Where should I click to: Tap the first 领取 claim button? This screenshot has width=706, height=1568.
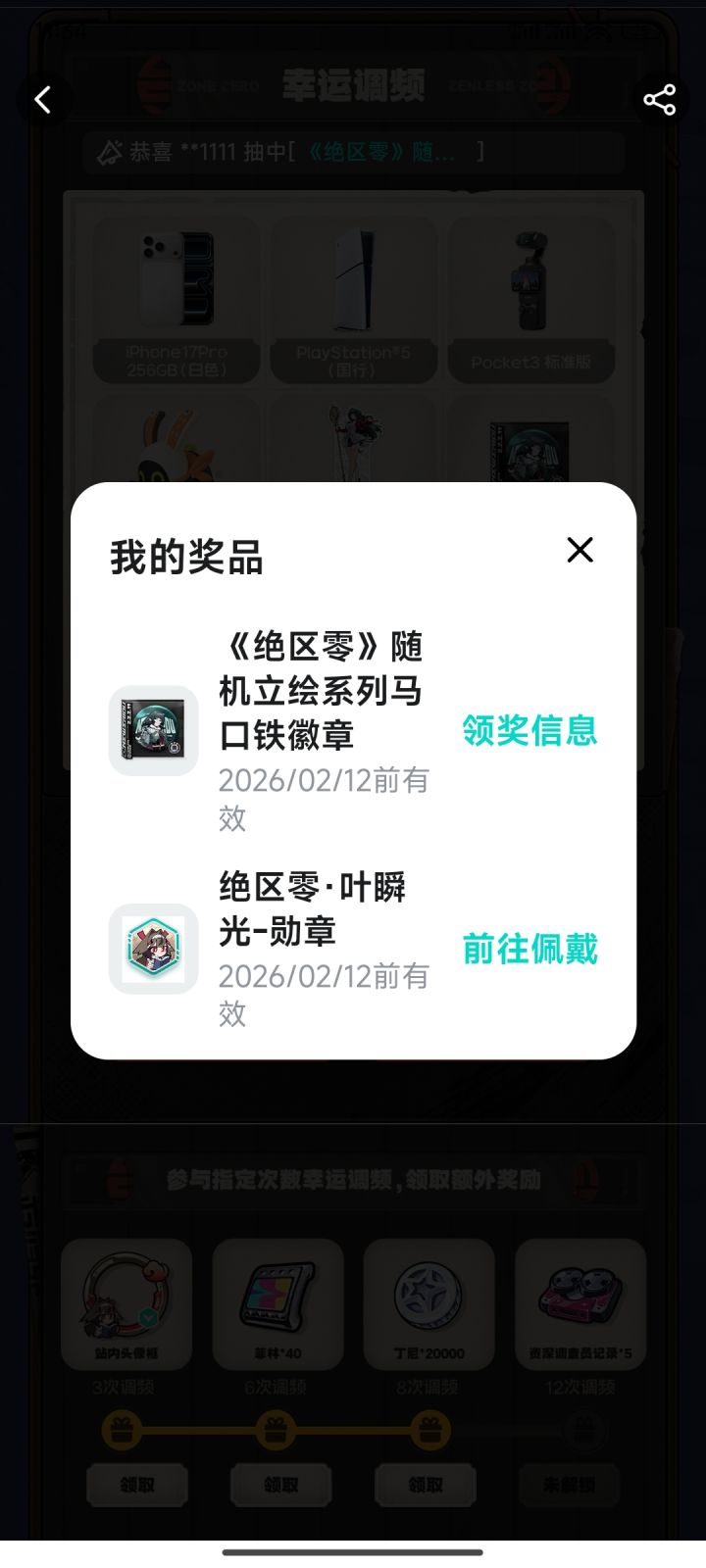(x=136, y=1485)
